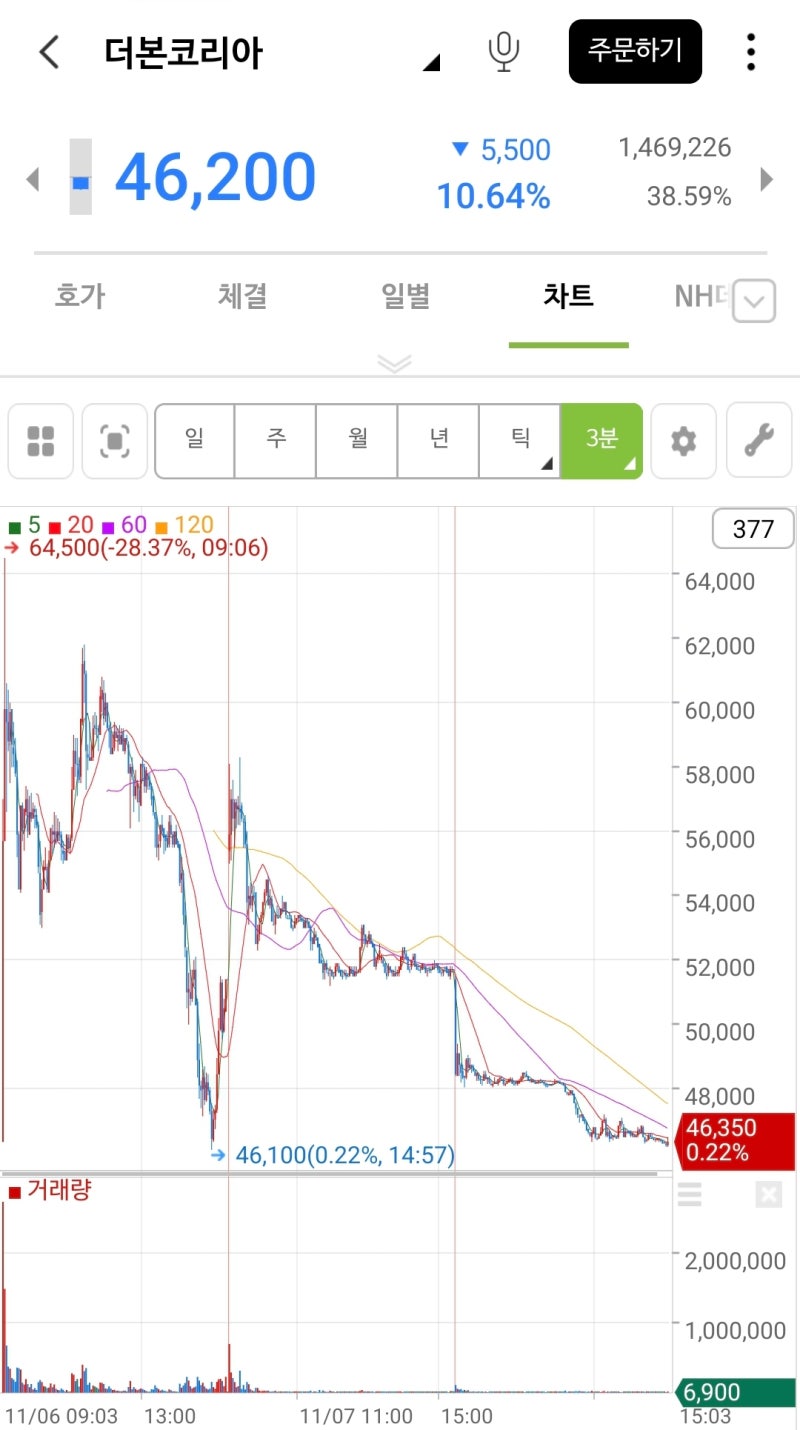Switch to the 호가 tab
The width and height of the screenshot is (800, 1430).
(x=80, y=296)
